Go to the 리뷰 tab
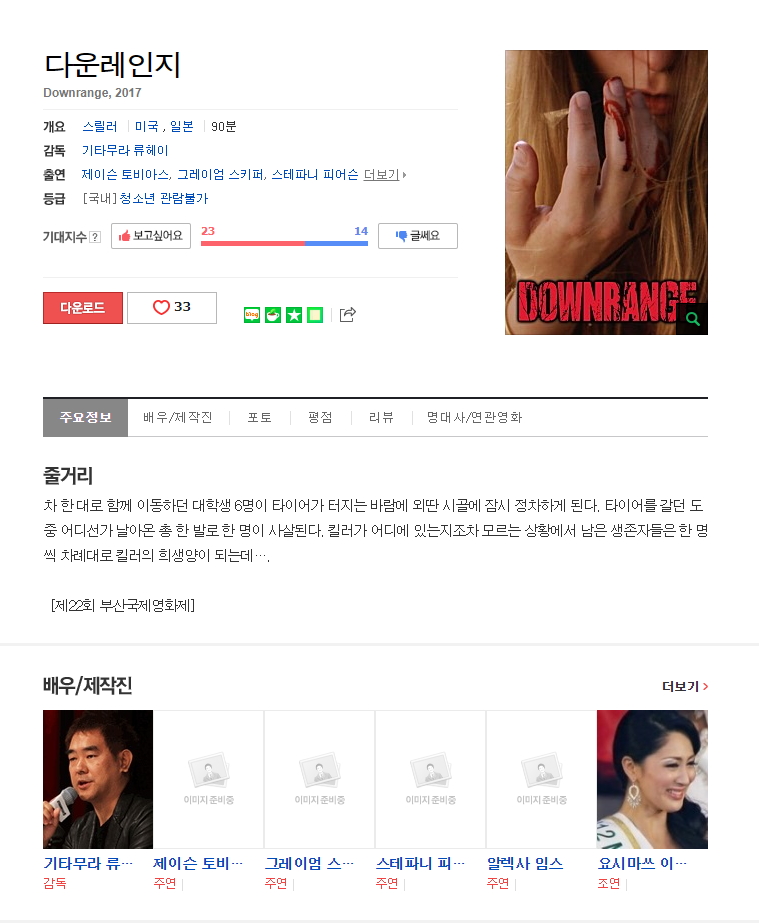Image resolution: width=759 pixels, height=924 pixels. point(381,418)
